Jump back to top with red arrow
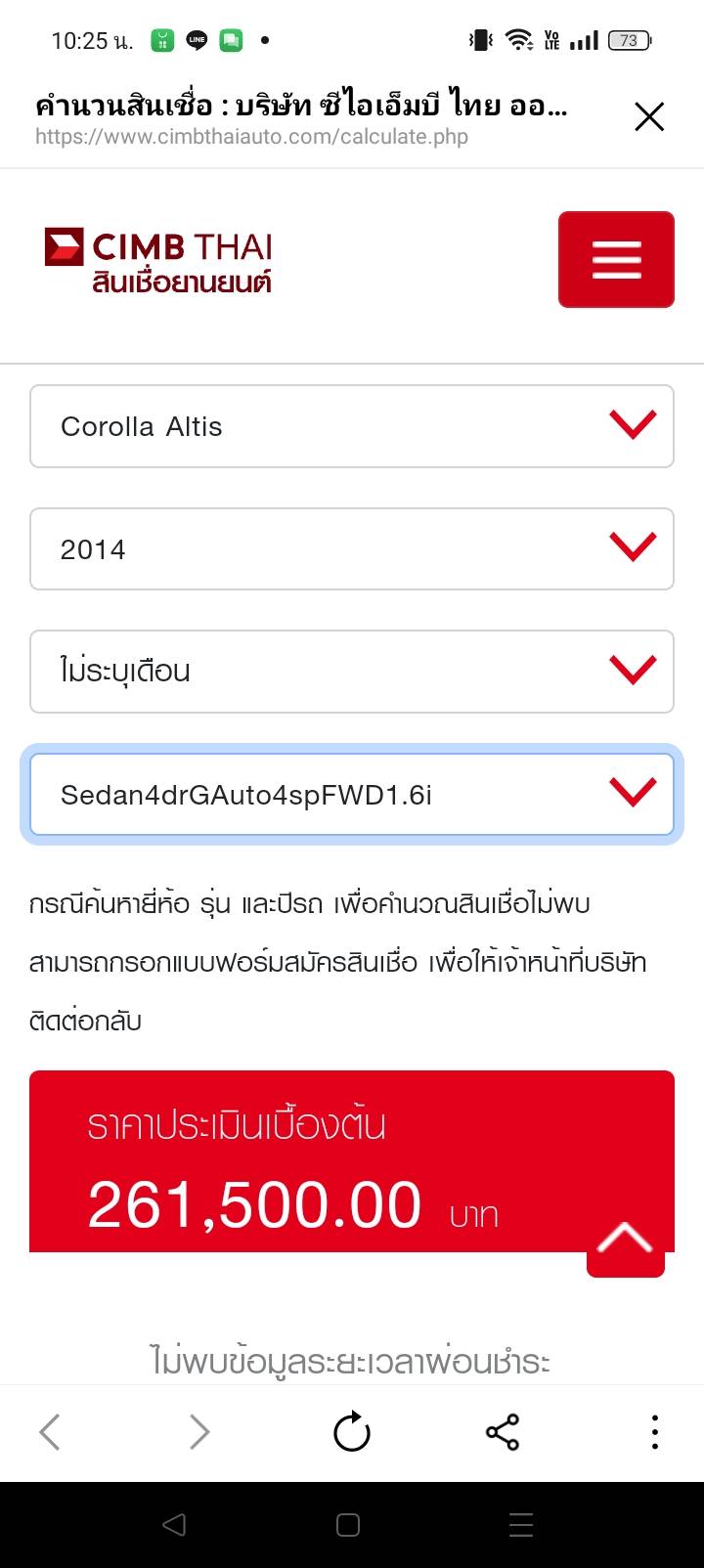 point(625,1241)
